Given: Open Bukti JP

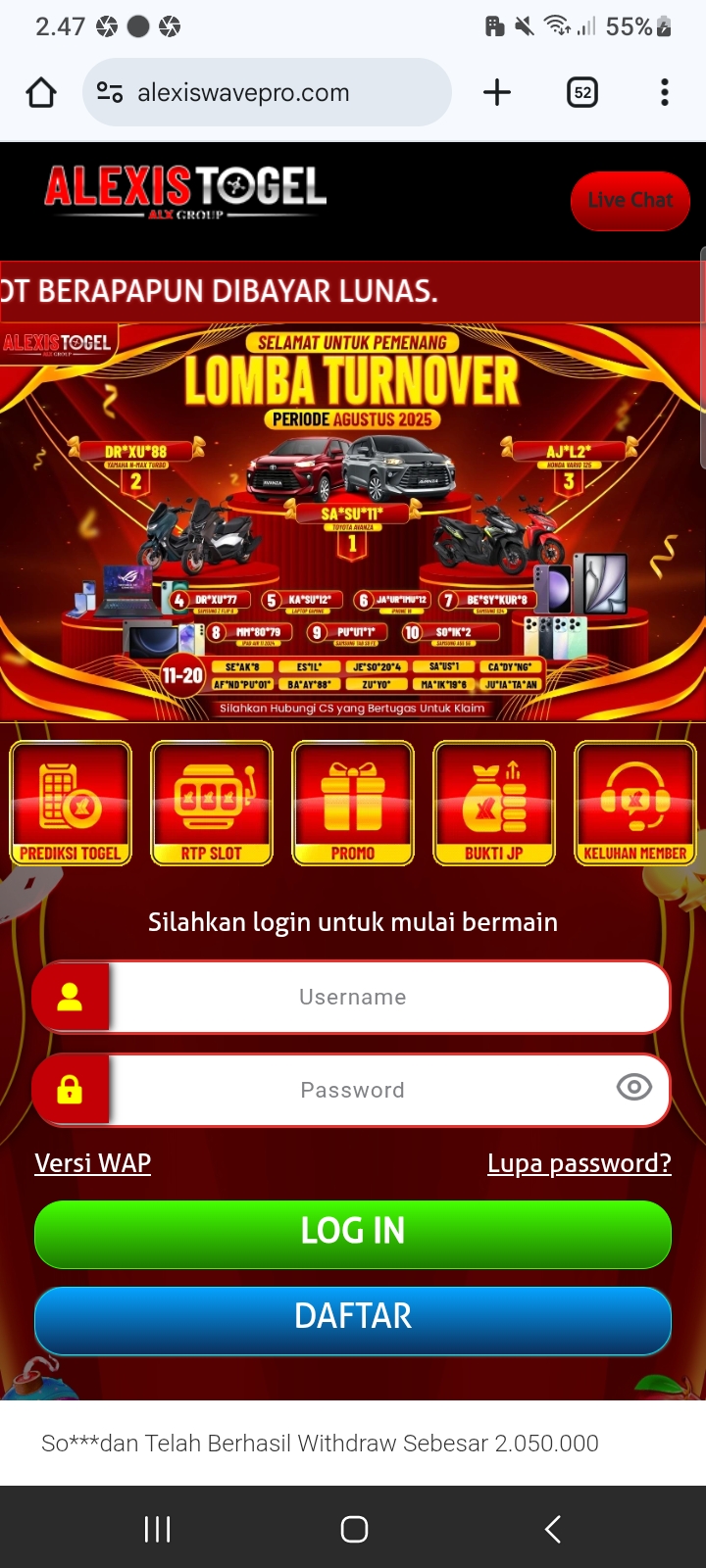Looking at the screenshot, I should pyautogui.click(x=494, y=804).
